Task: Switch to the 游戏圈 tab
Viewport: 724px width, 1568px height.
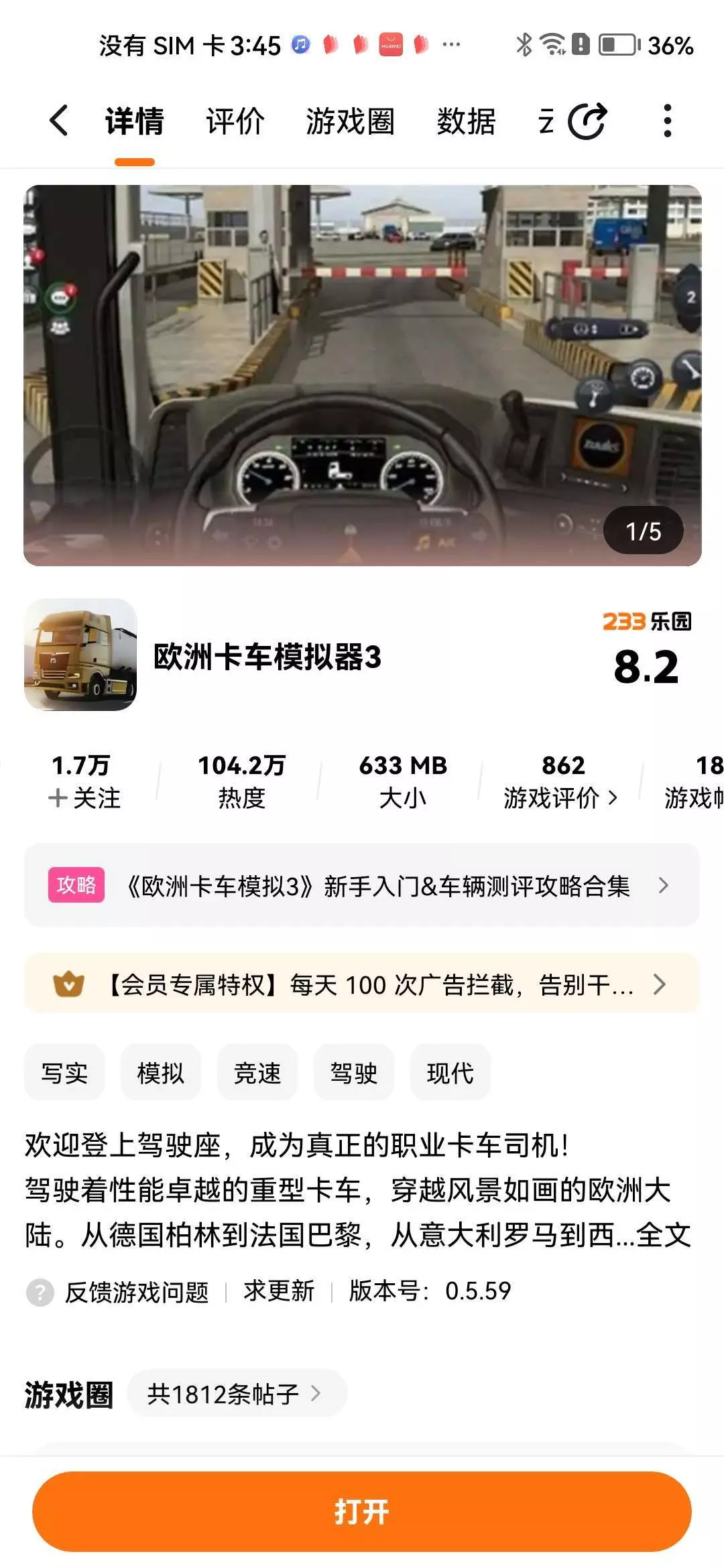Action: pyautogui.click(x=350, y=122)
